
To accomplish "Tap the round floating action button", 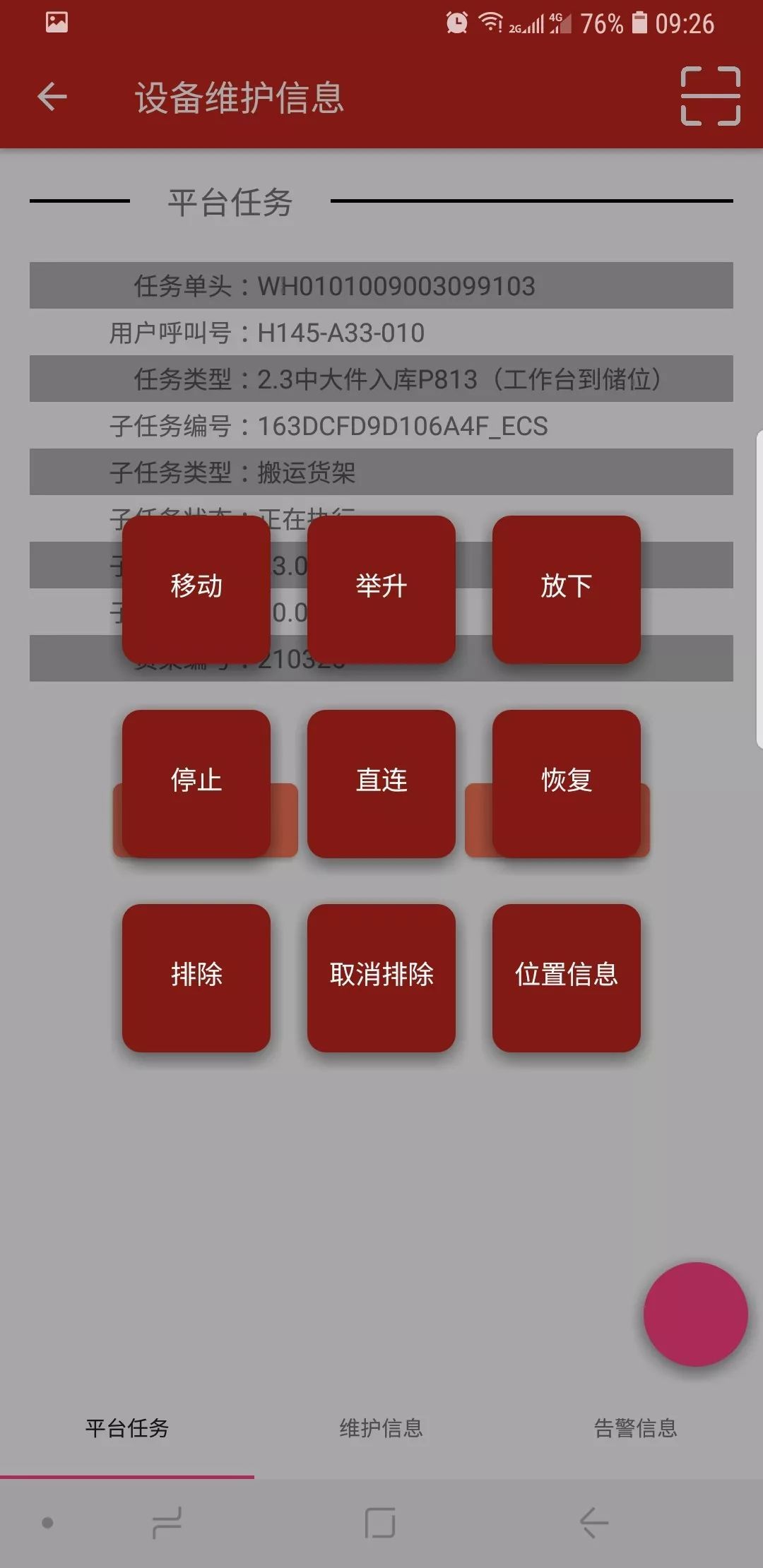I will [x=695, y=1314].
